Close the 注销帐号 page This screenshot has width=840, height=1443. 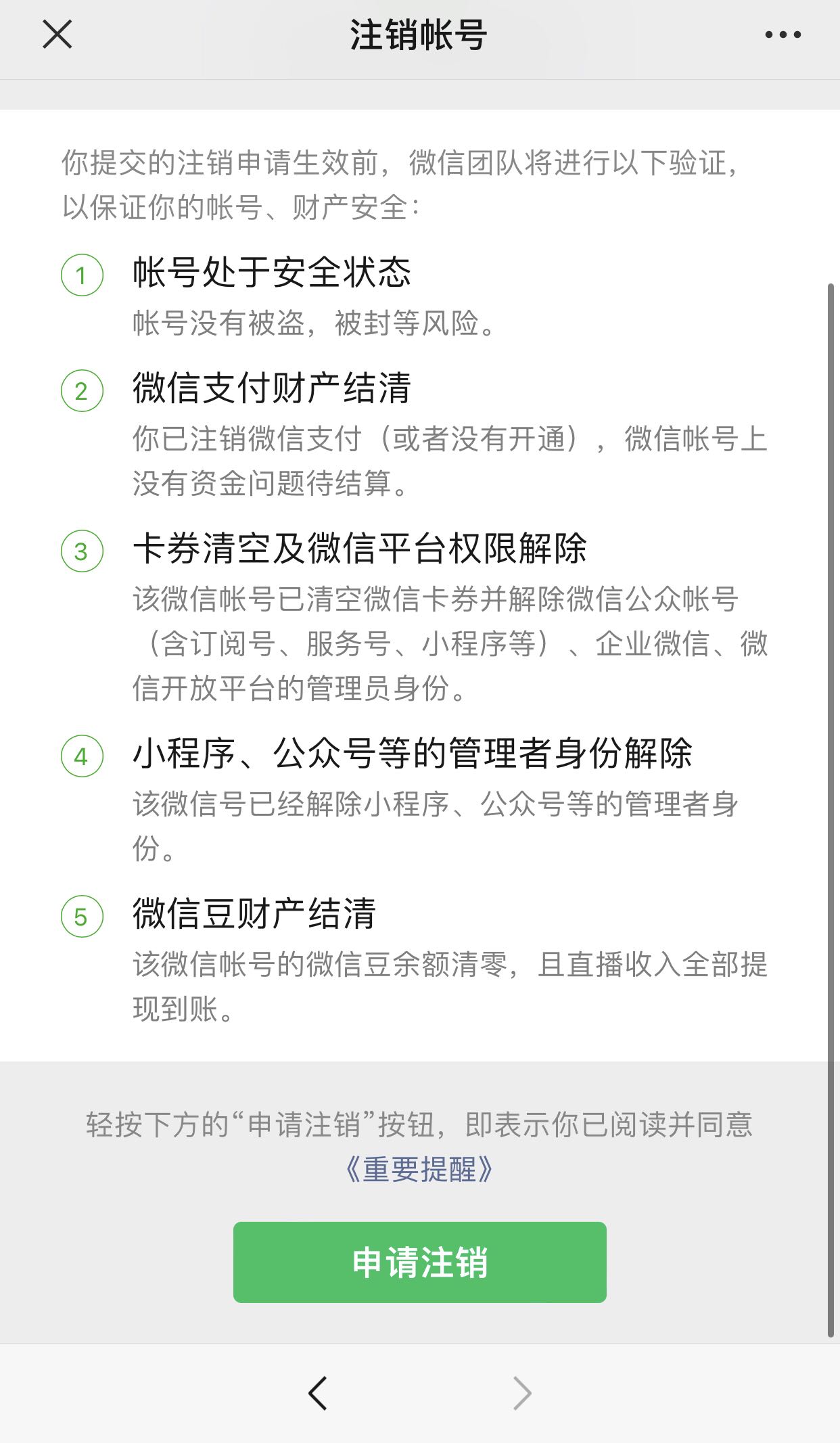(57, 35)
